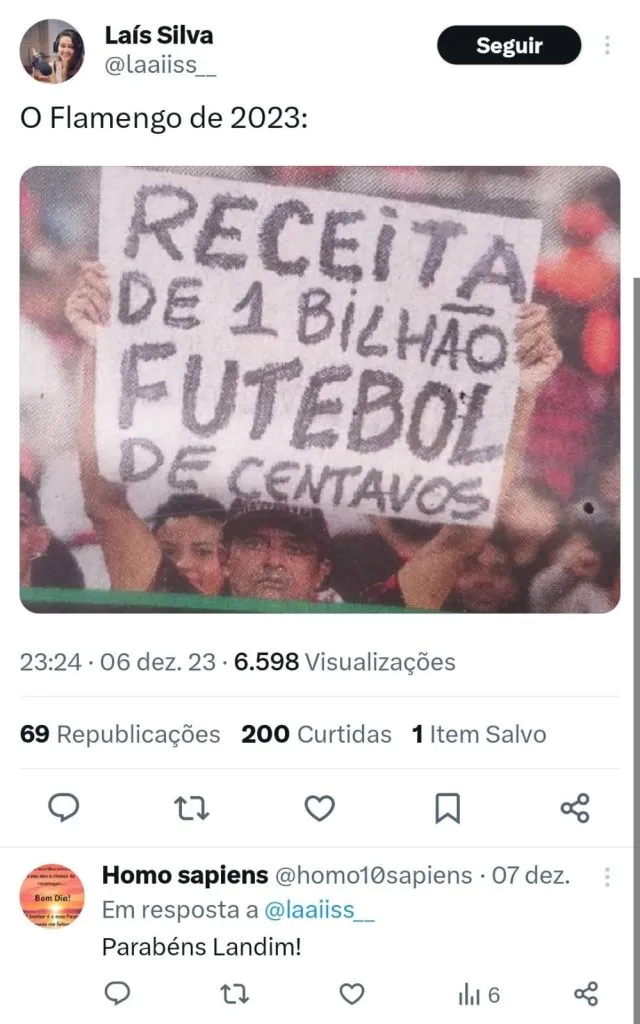Repost Laís Silva's tweet

[191, 807]
